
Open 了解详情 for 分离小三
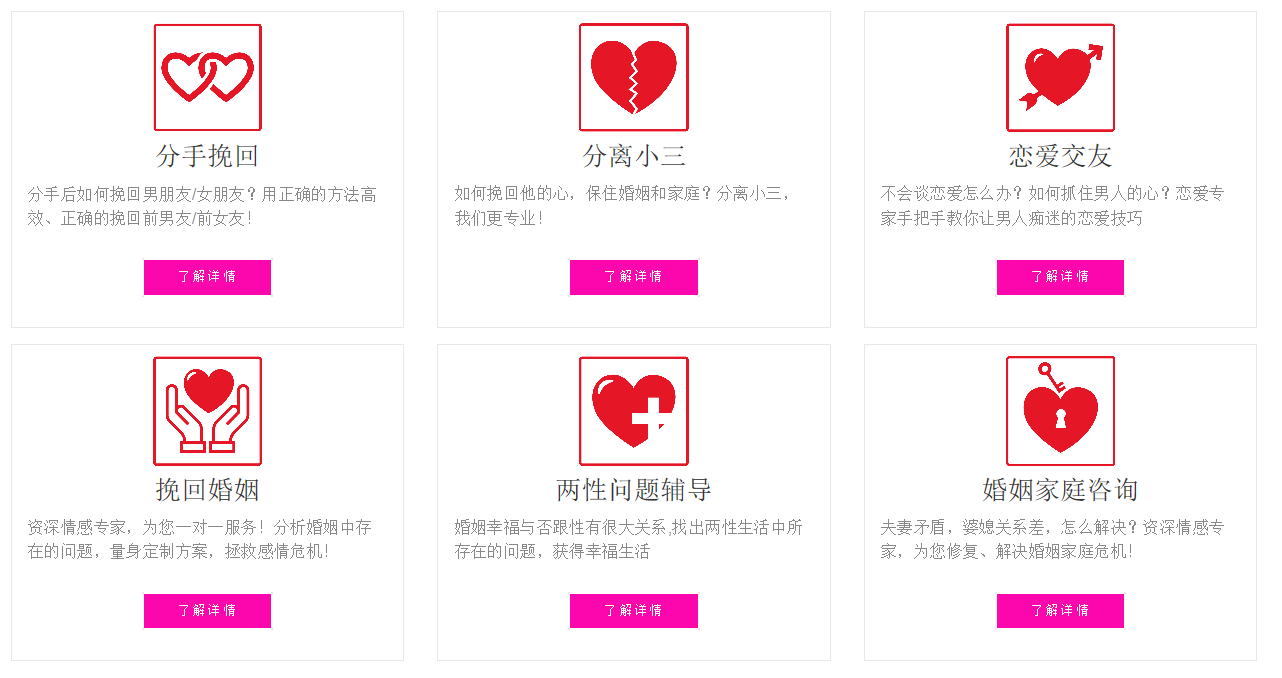click(633, 277)
